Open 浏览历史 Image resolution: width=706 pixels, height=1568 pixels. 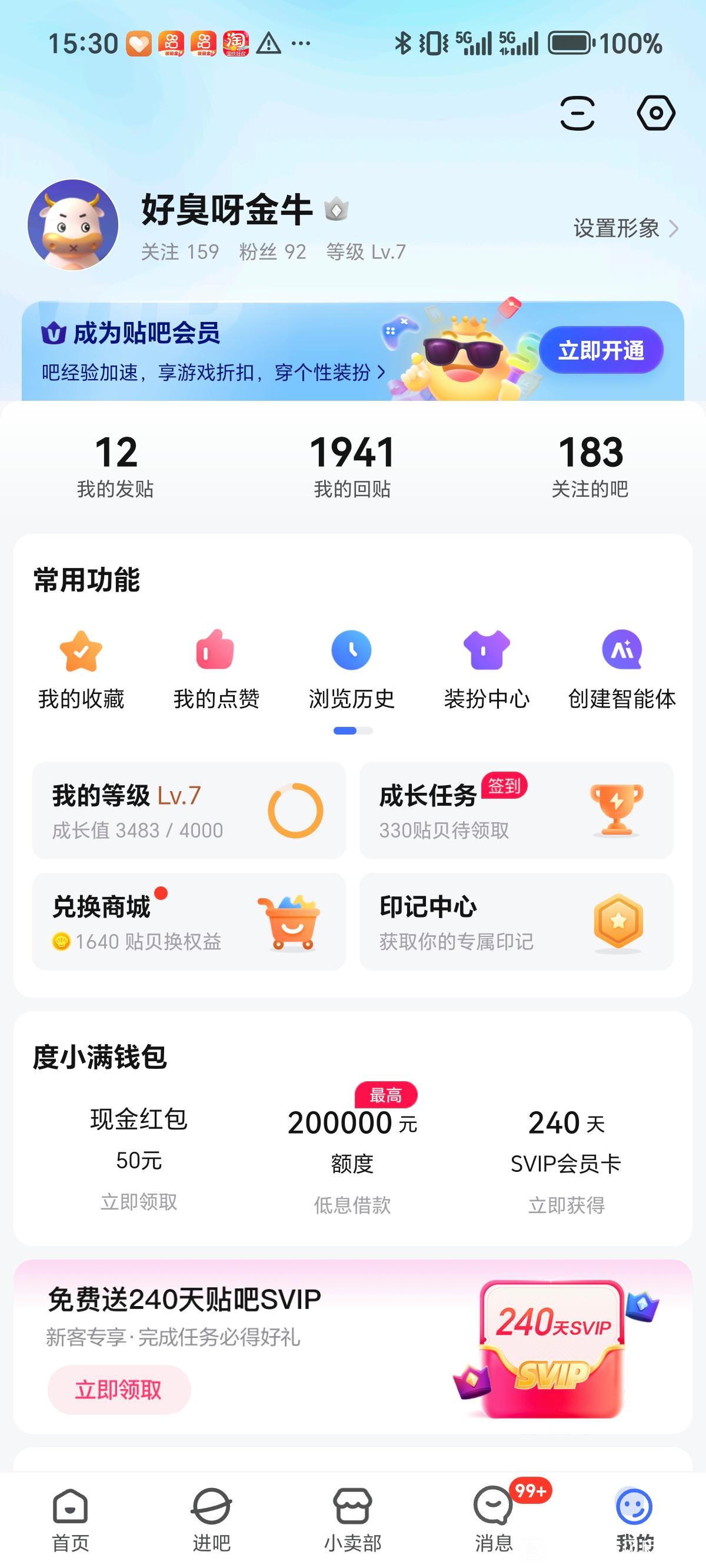coord(352,670)
